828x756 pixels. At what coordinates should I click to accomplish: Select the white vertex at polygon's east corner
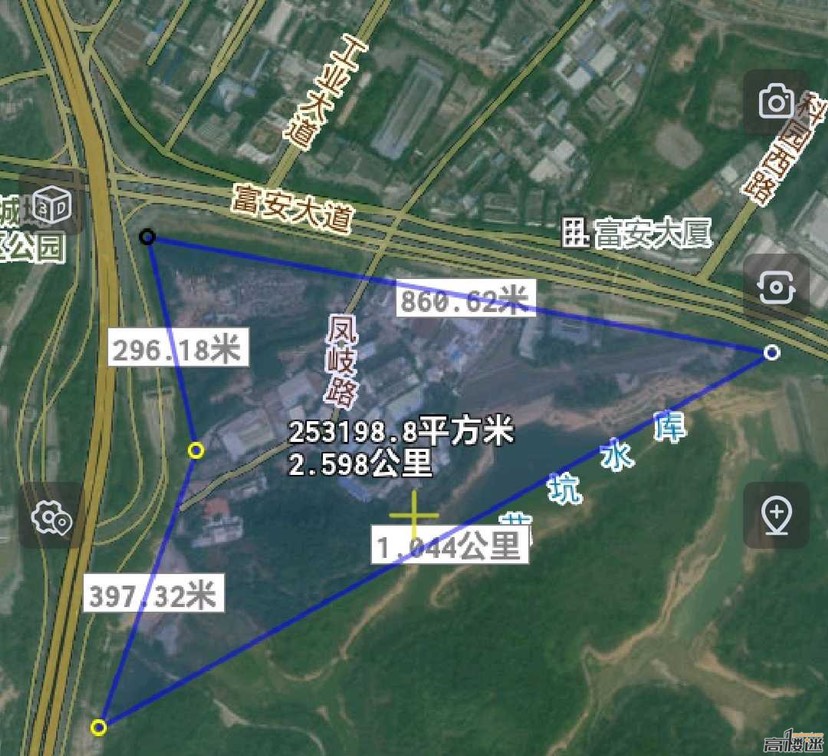point(771,352)
